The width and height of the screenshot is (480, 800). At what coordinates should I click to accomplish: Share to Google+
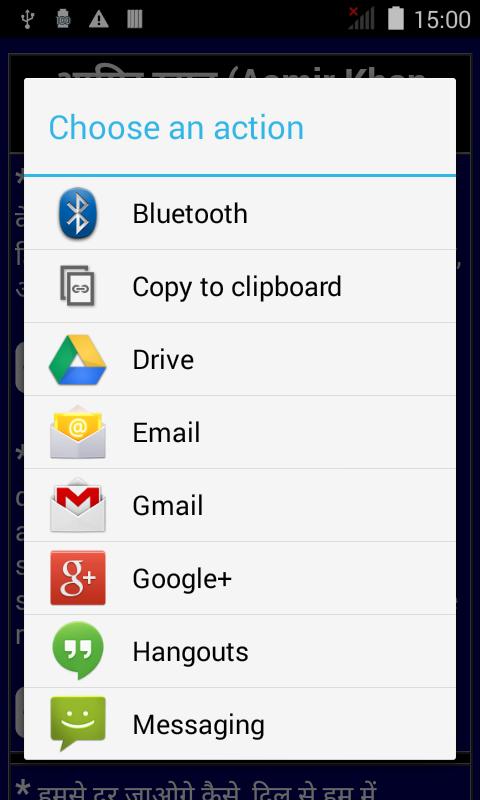click(x=240, y=578)
